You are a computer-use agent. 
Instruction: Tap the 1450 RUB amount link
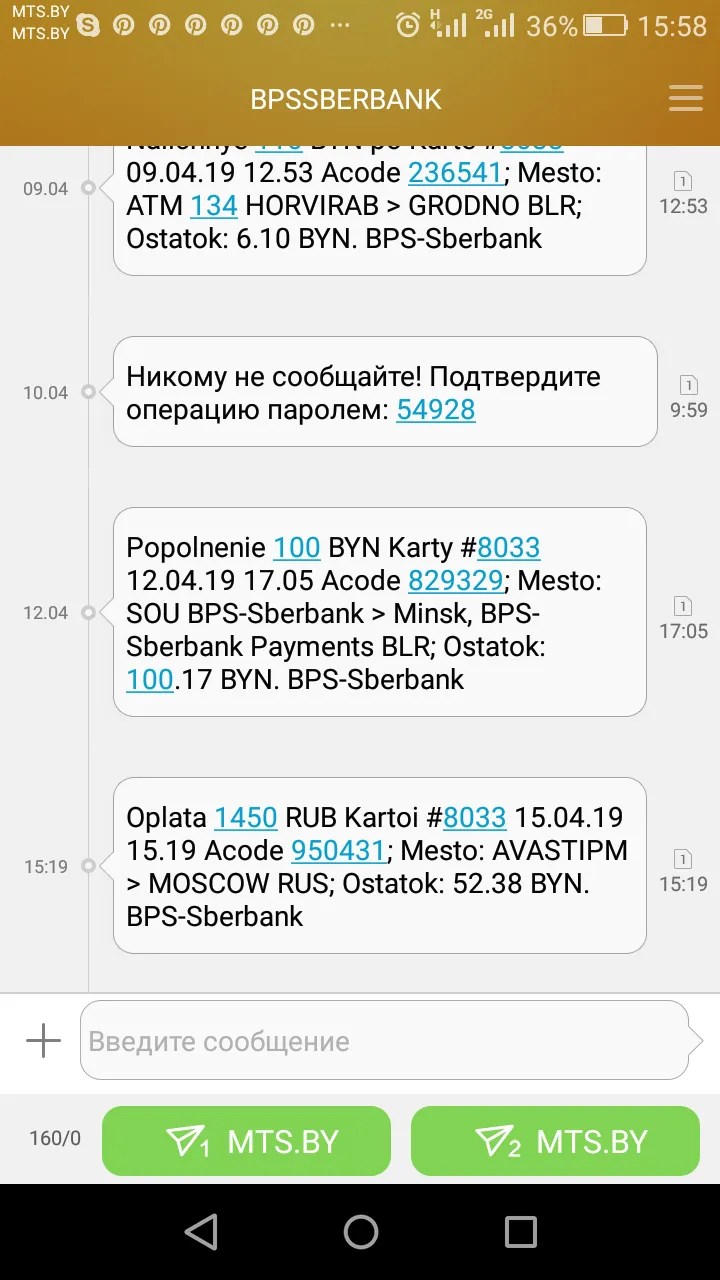pyautogui.click(x=245, y=817)
